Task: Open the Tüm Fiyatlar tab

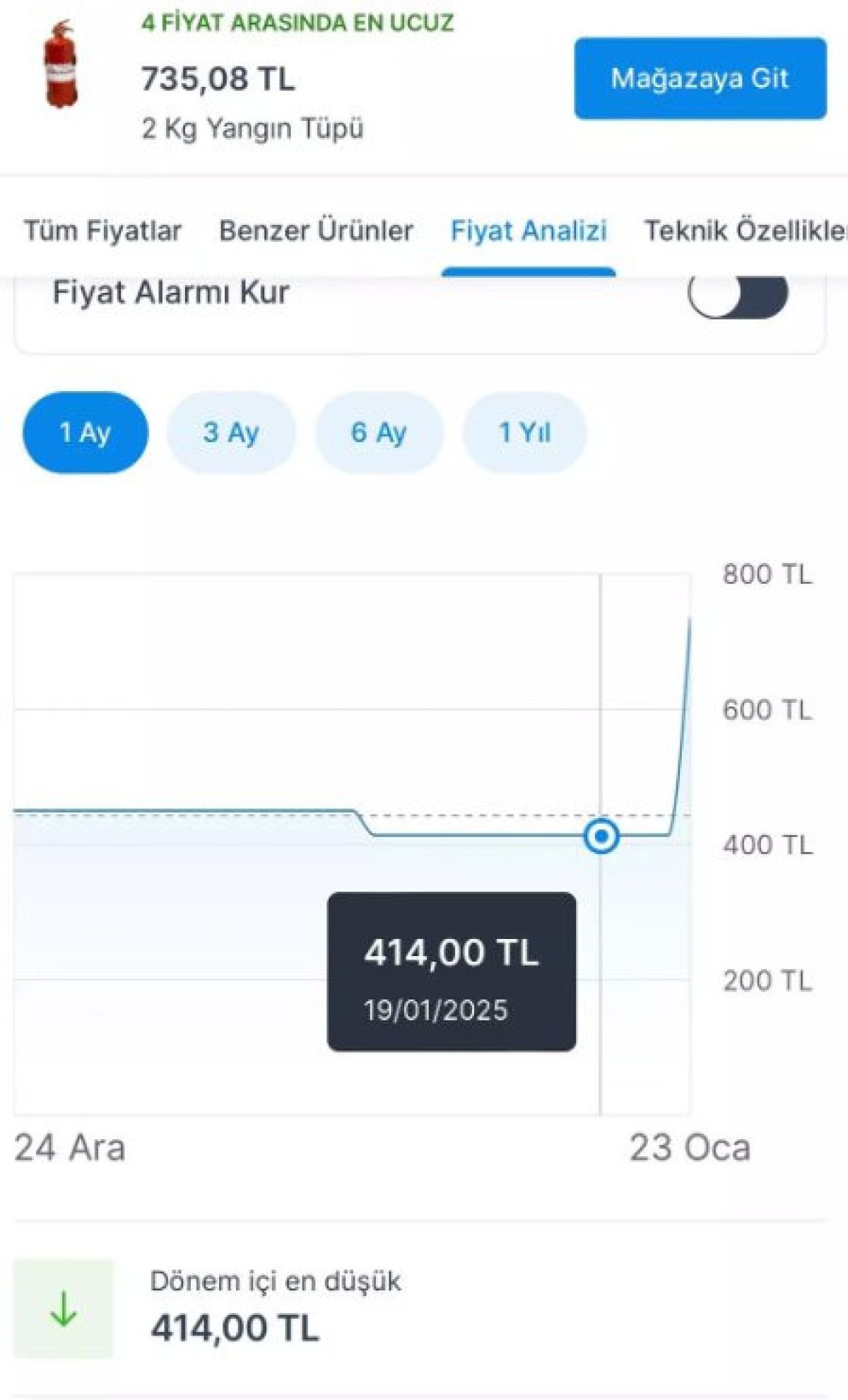Action: 102,231
